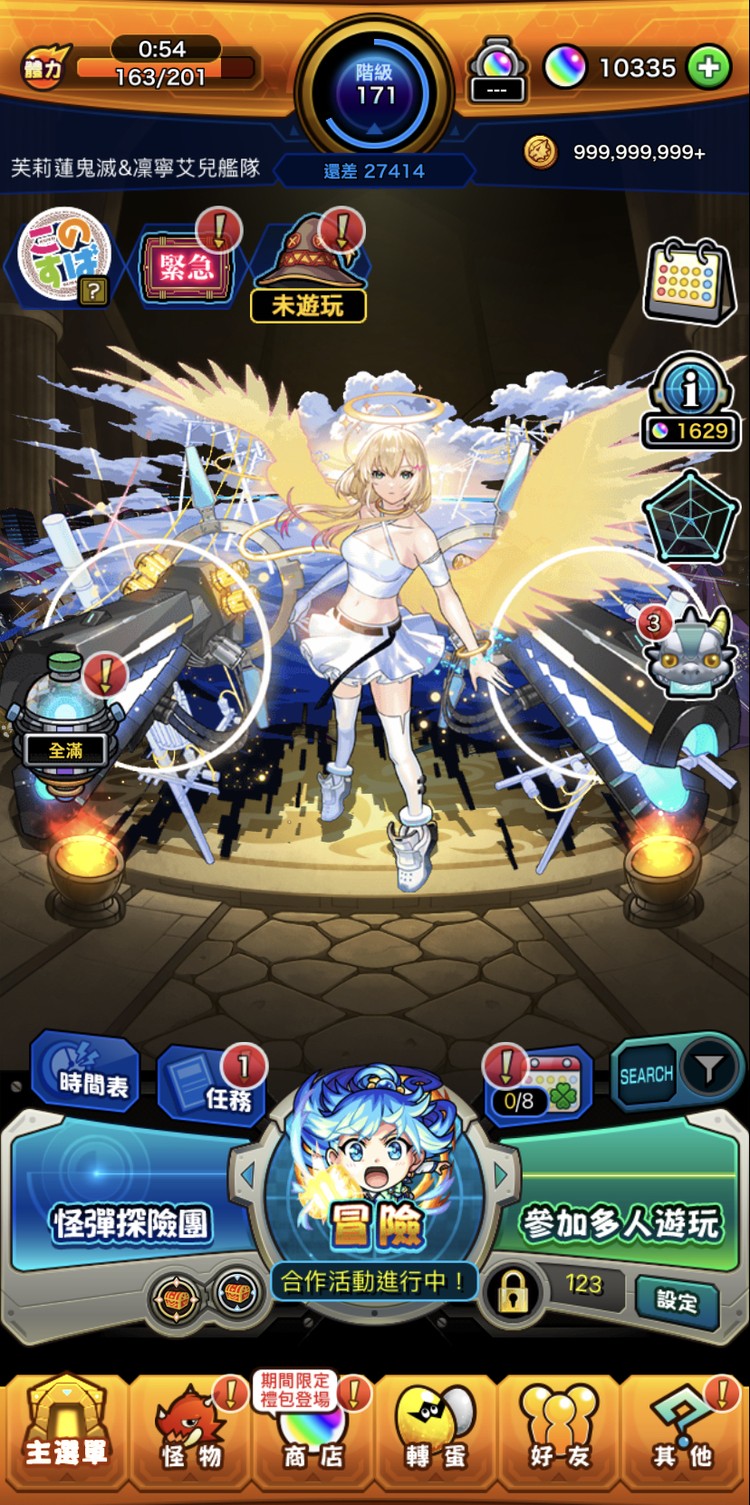Image resolution: width=750 pixels, height=1505 pixels.
Task: Open the calendar icon
Action: [x=687, y=281]
